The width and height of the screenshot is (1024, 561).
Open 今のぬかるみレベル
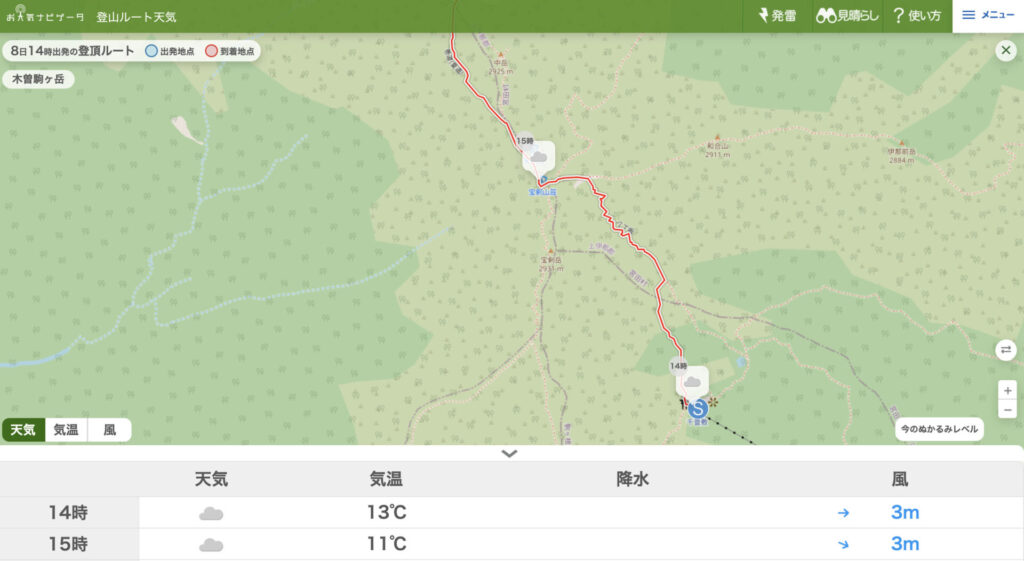pos(939,429)
